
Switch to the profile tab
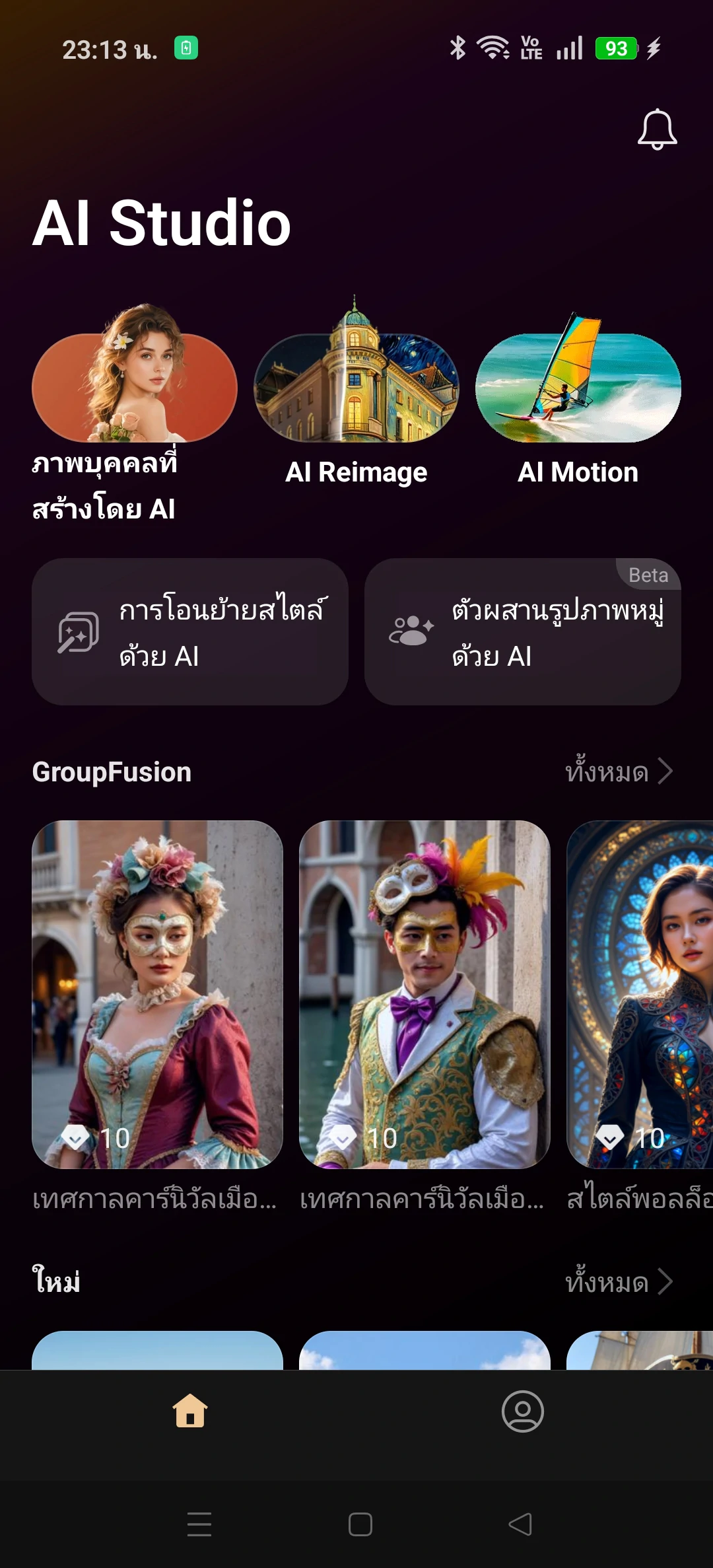click(x=522, y=1411)
